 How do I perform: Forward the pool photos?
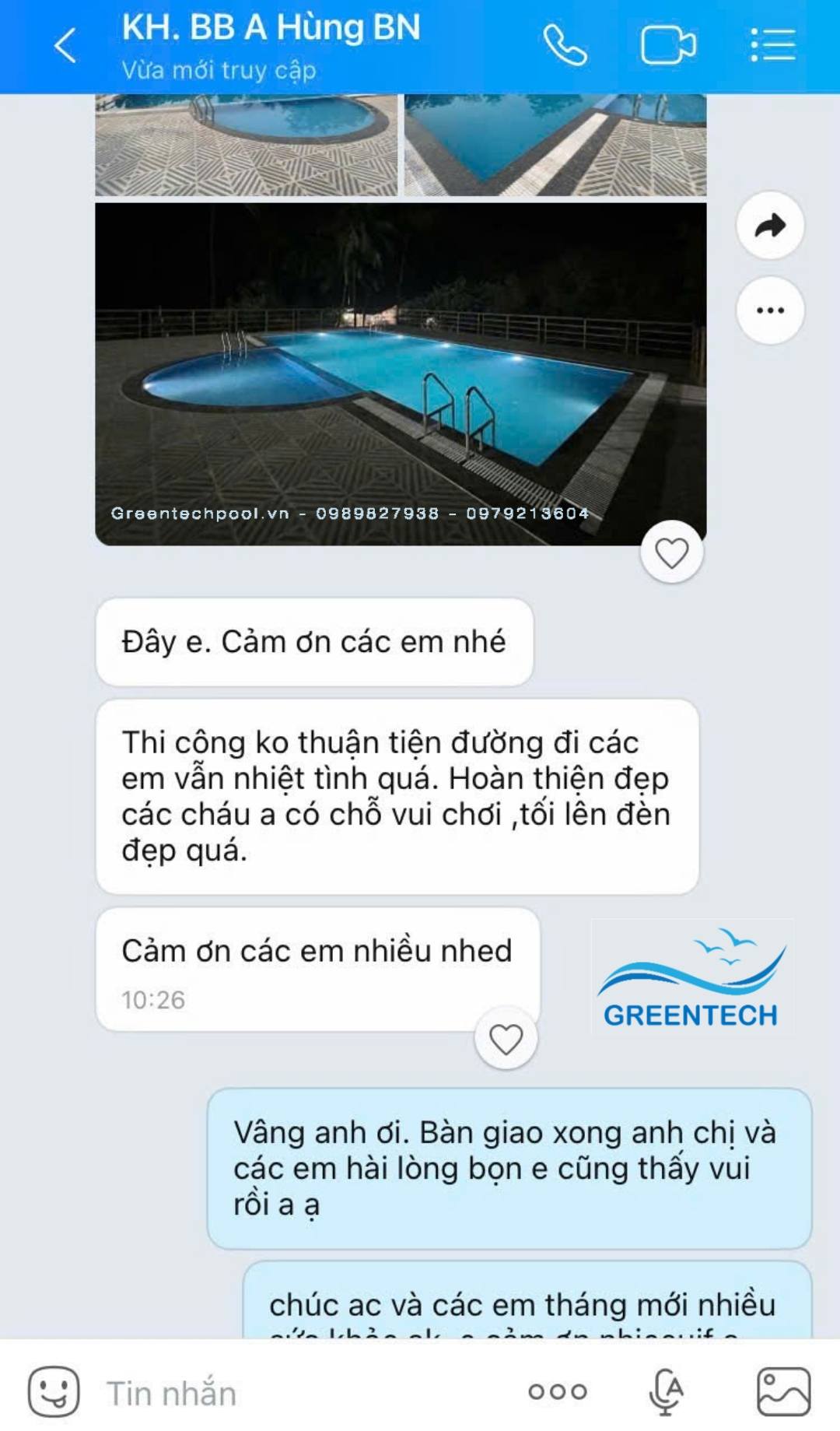pyautogui.click(x=770, y=226)
